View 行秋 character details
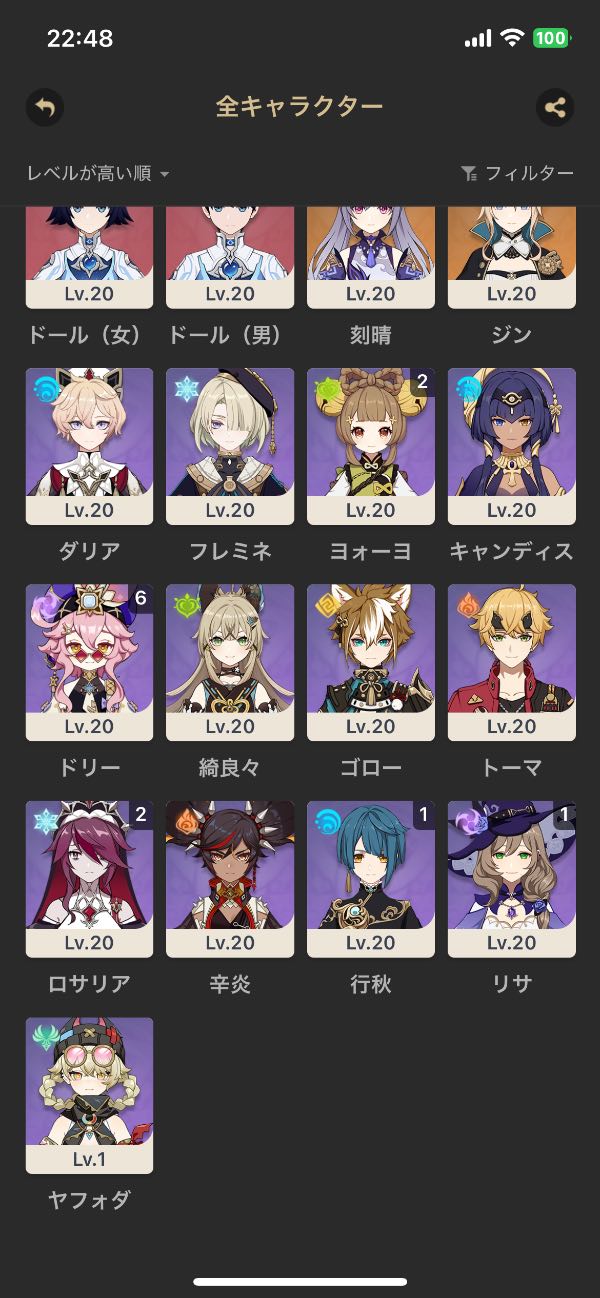The width and height of the screenshot is (600, 1298). (371, 879)
